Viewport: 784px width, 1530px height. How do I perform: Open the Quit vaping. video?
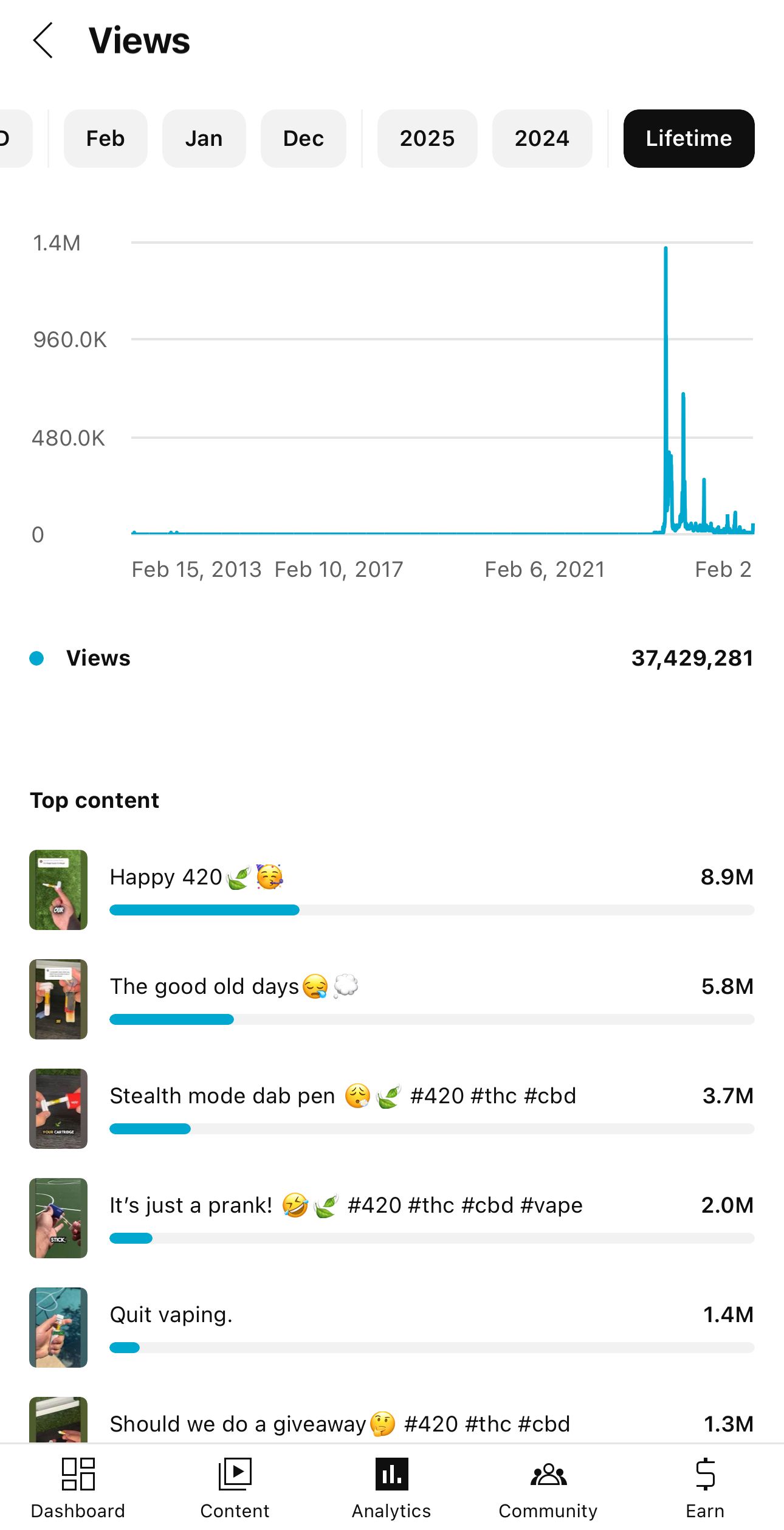392,1327
